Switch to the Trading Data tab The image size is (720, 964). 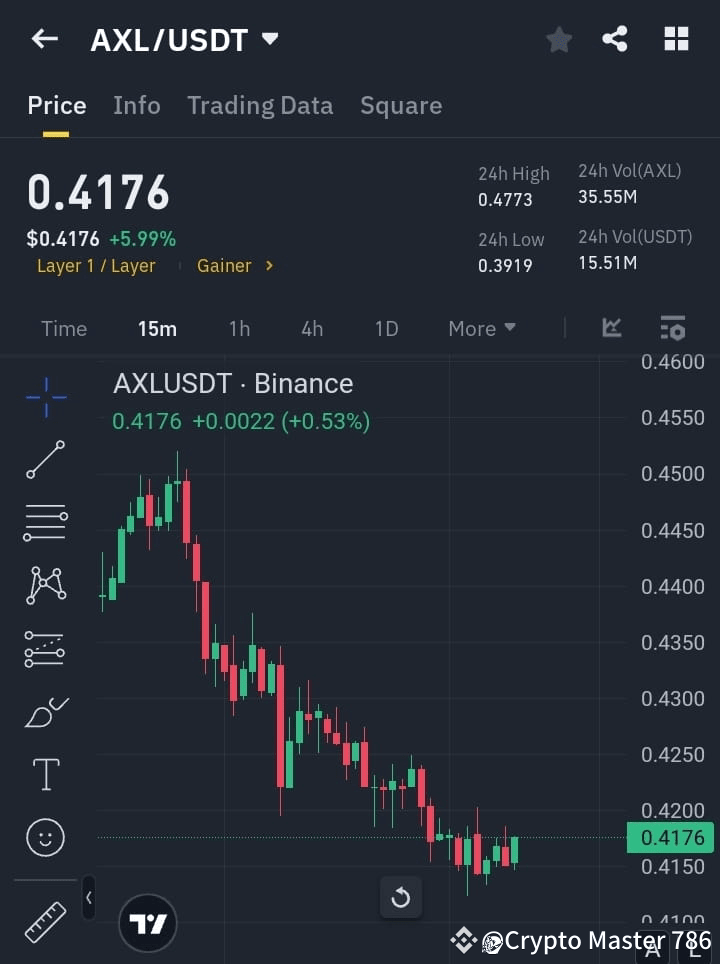pyautogui.click(x=260, y=105)
